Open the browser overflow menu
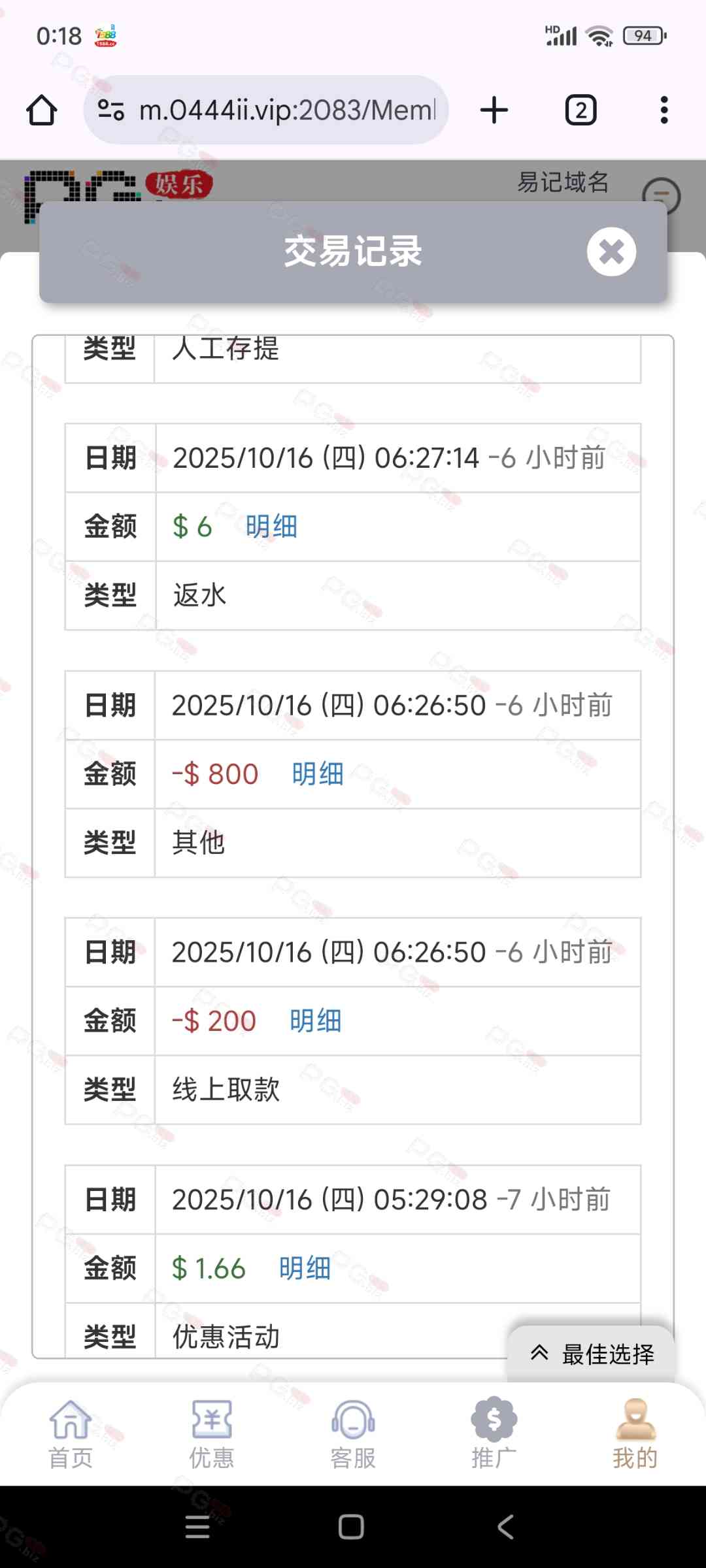 664,110
